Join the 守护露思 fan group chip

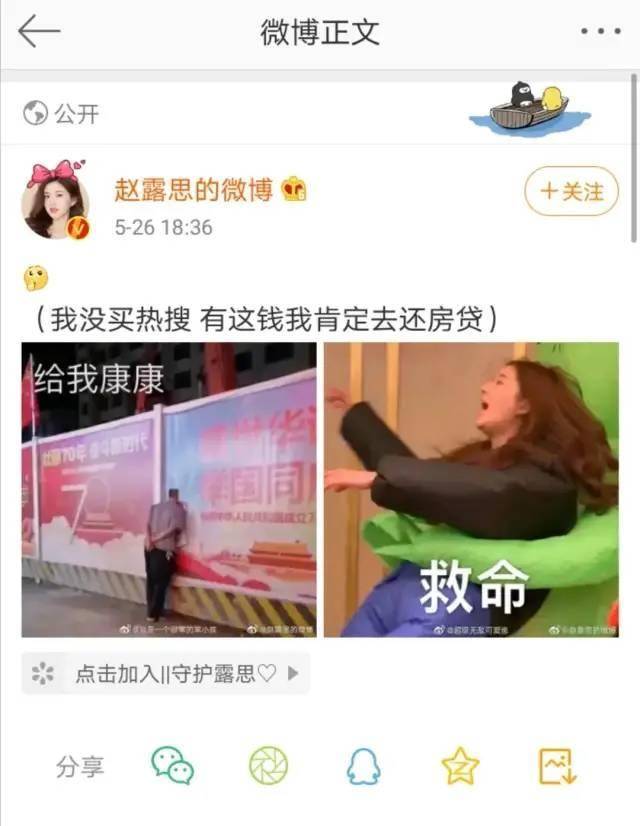pyautogui.click(x=166, y=674)
